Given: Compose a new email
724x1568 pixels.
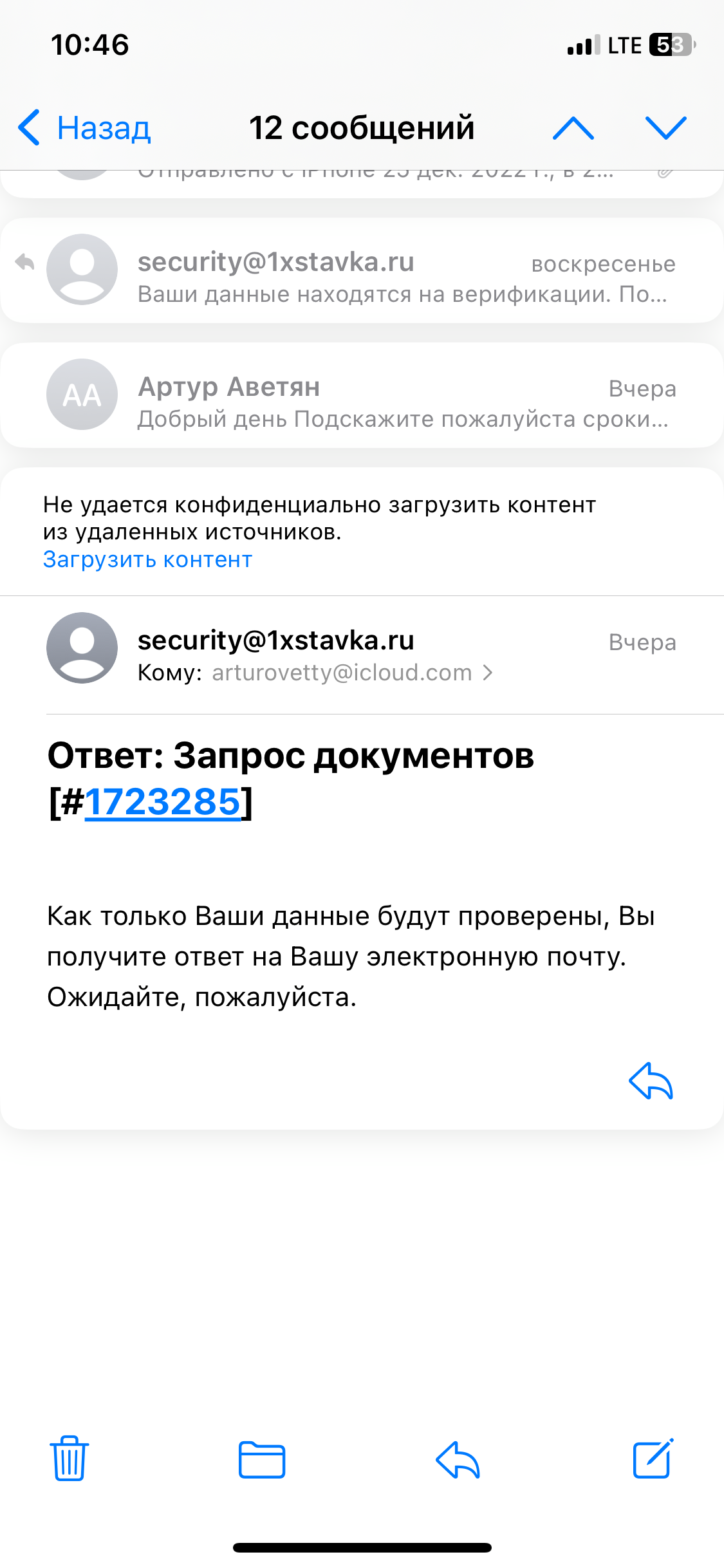Looking at the screenshot, I should pyautogui.click(x=653, y=1459).
